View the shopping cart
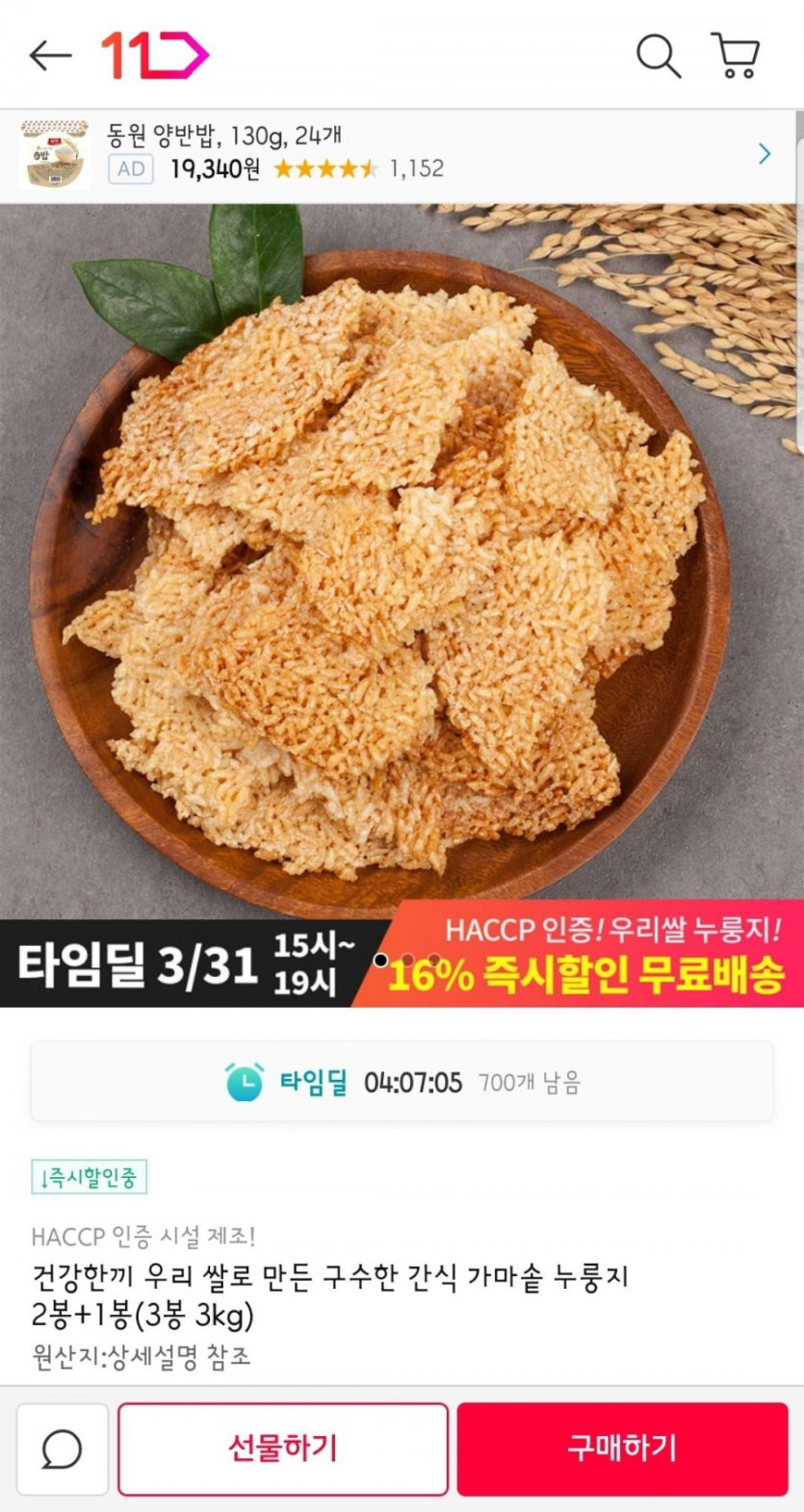Image resolution: width=804 pixels, height=1512 pixels. (x=737, y=56)
